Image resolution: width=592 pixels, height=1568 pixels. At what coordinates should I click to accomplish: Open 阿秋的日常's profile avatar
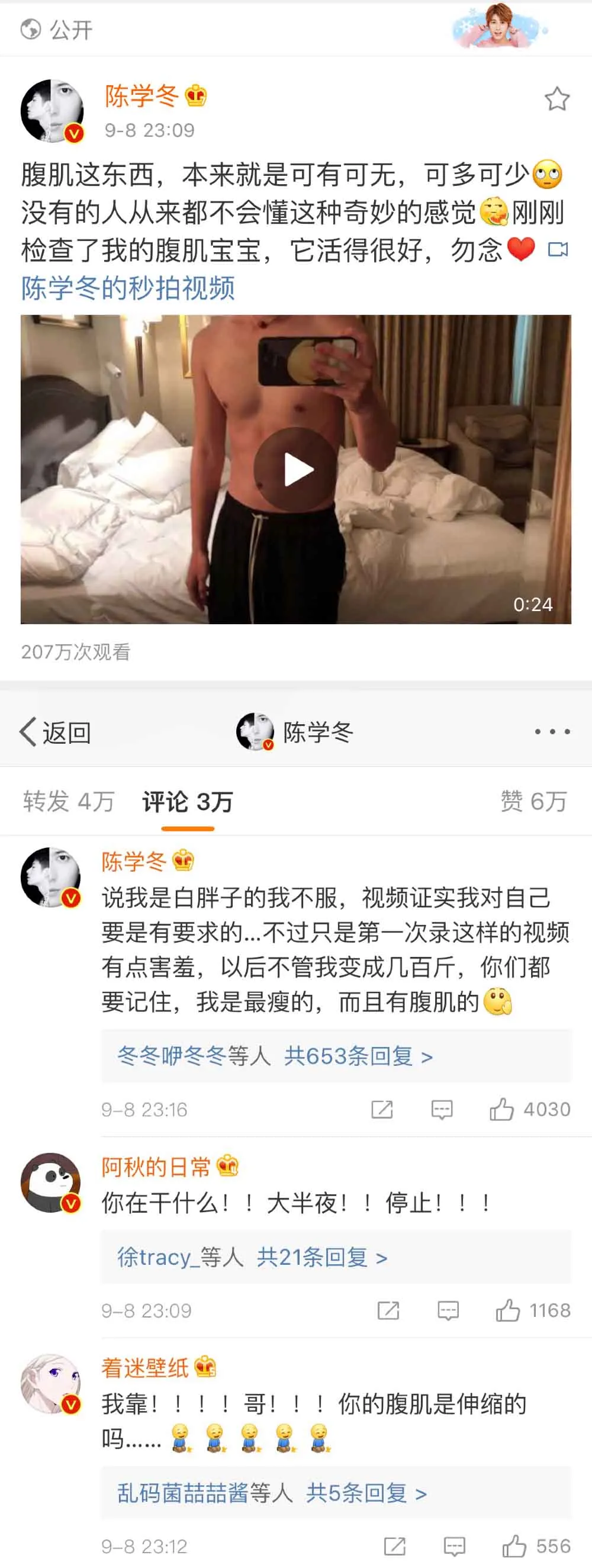[x=51, y=1182]
